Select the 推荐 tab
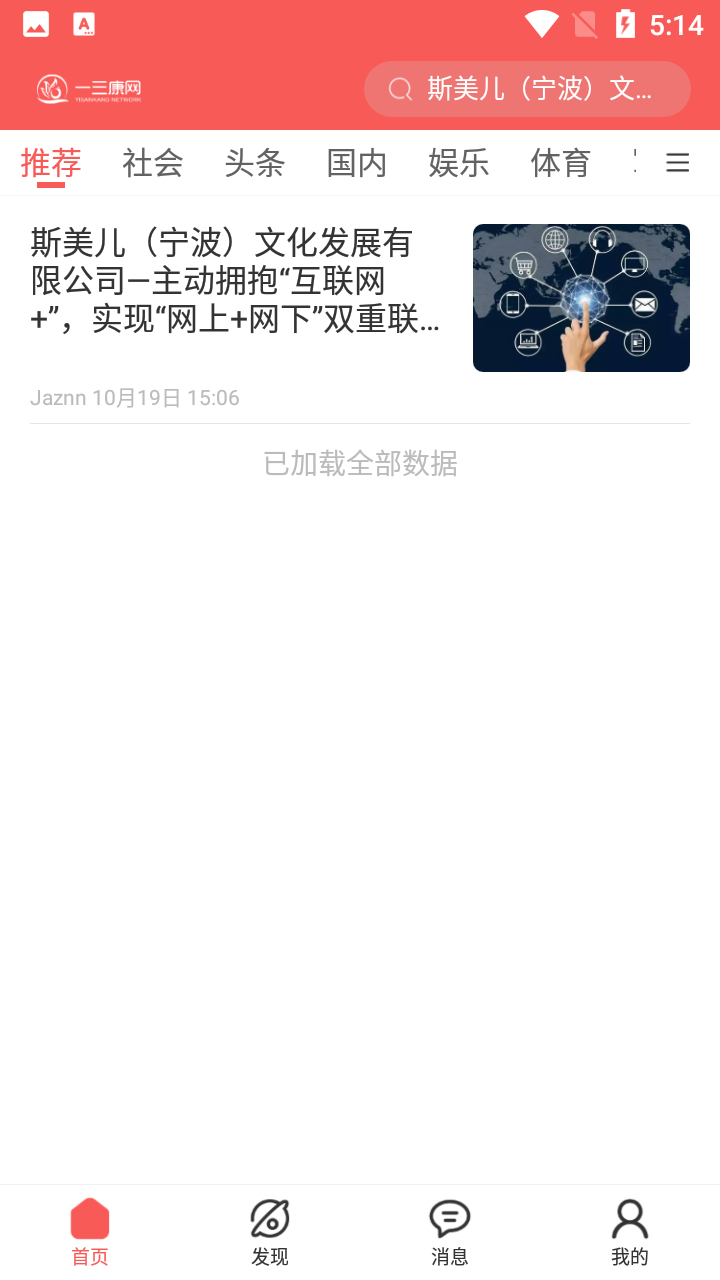This screenshot has height=1280, width=720. point(51,163)
